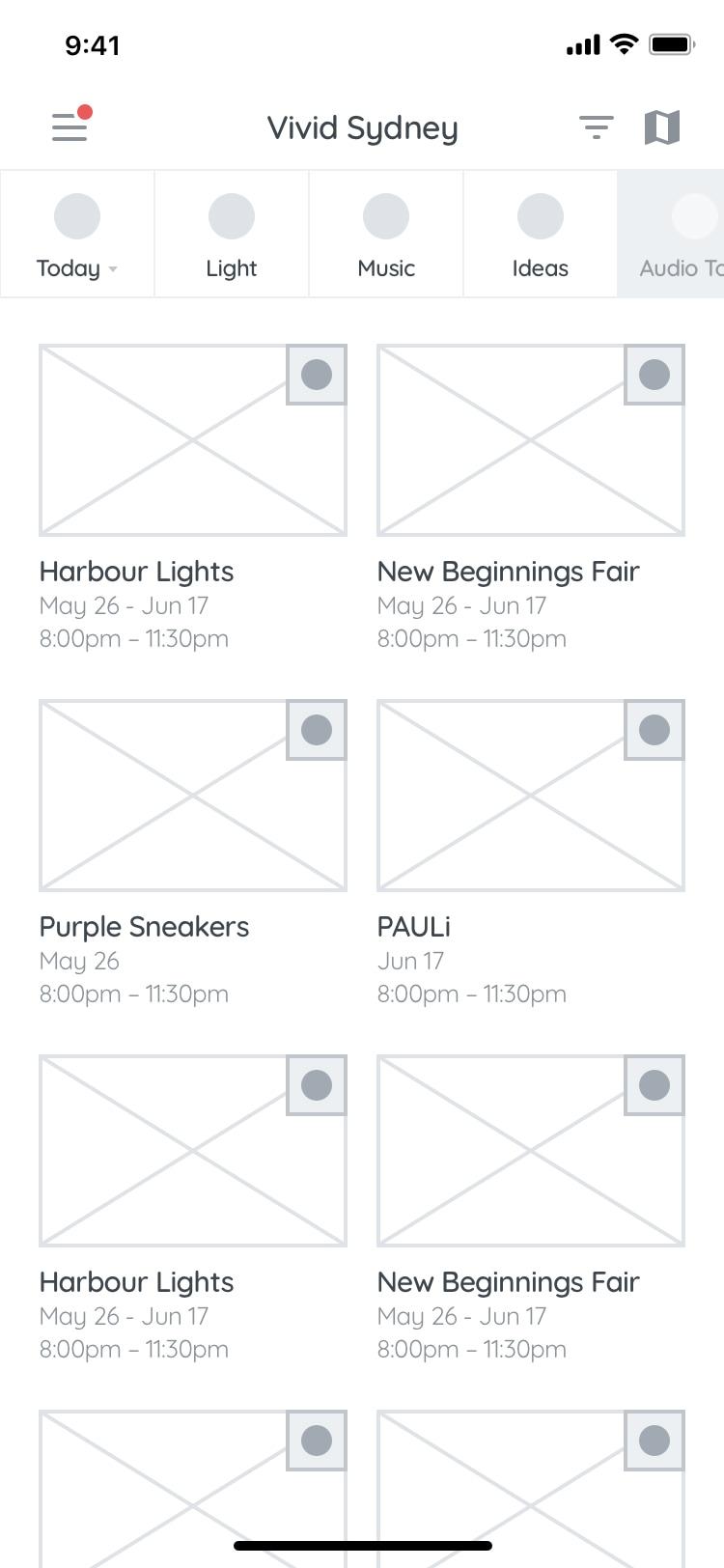Open the filter options icon
The height and width of the screenshot is (1568, 724).
tap(597, 126)
